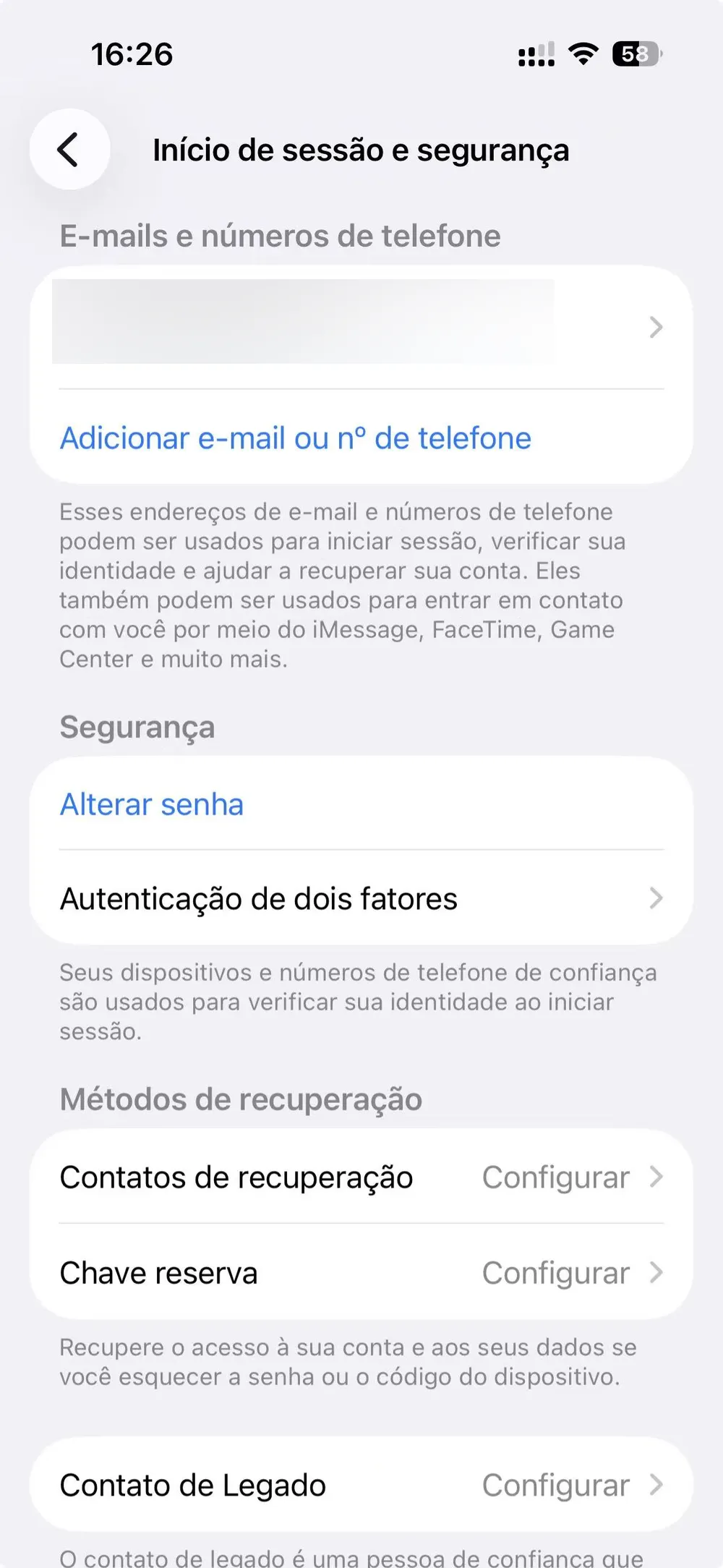Select Alterar senha
Image resolution: width=723 pixels, height=1568 pixels.
click(x=152, y=804)
